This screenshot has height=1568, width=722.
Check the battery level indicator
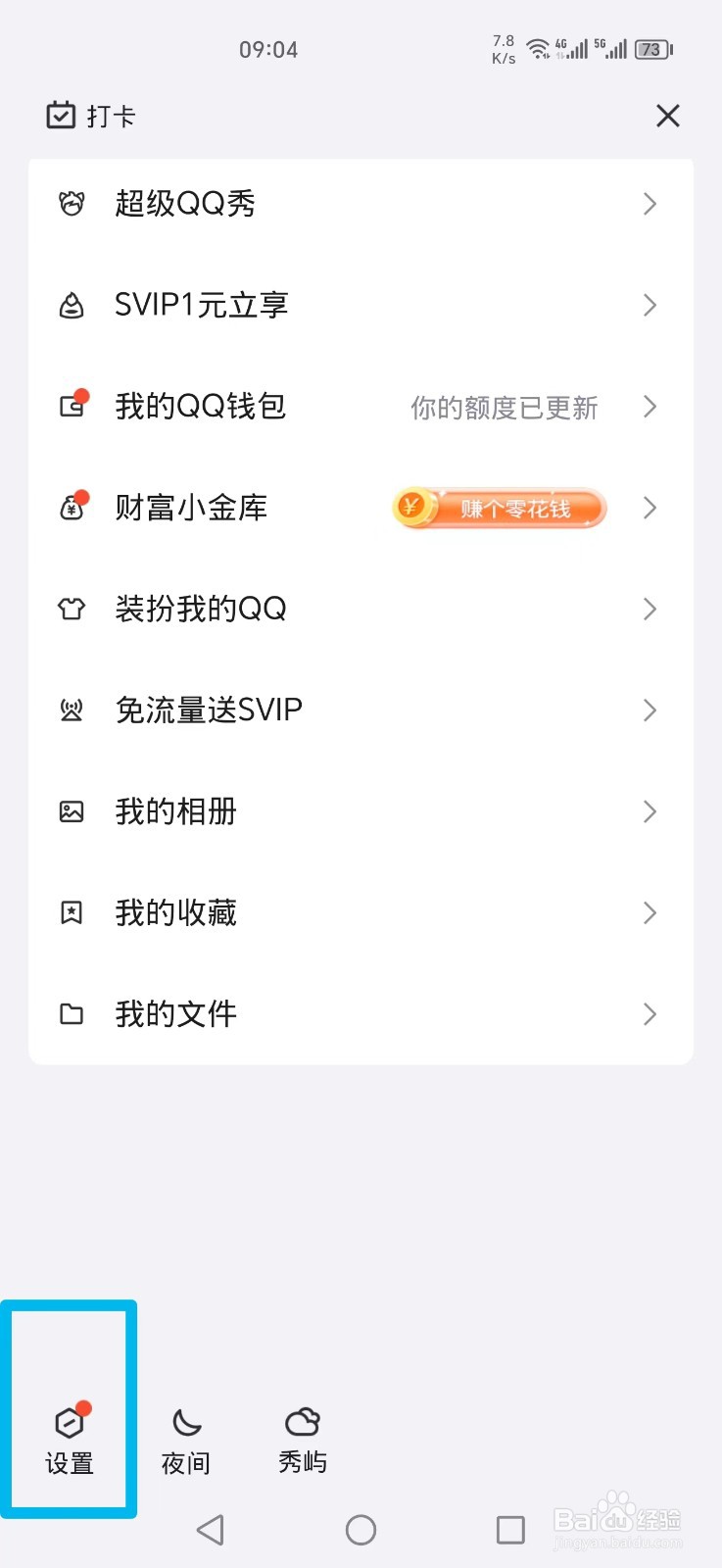(650, 49)
